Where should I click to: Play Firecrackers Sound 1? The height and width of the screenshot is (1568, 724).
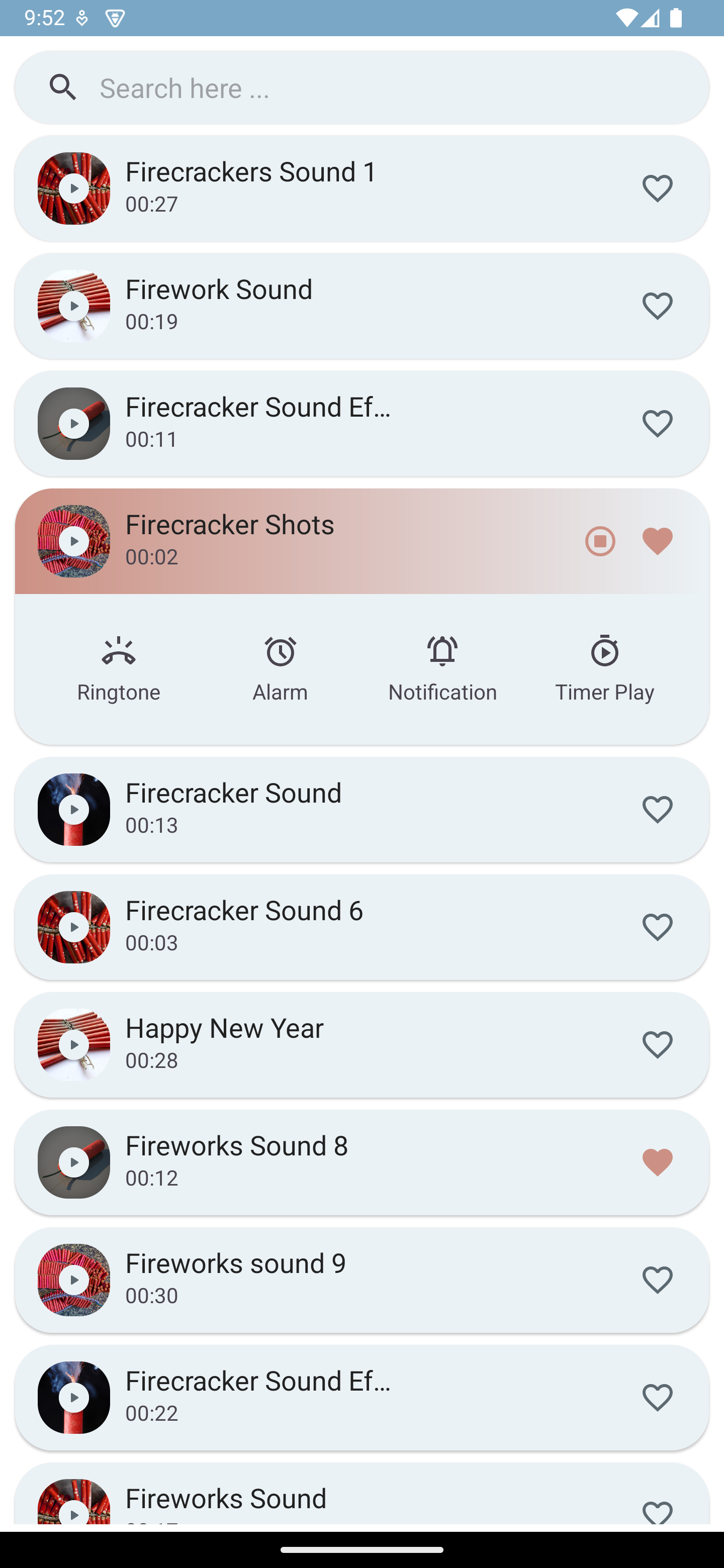[x=74, y=188]
